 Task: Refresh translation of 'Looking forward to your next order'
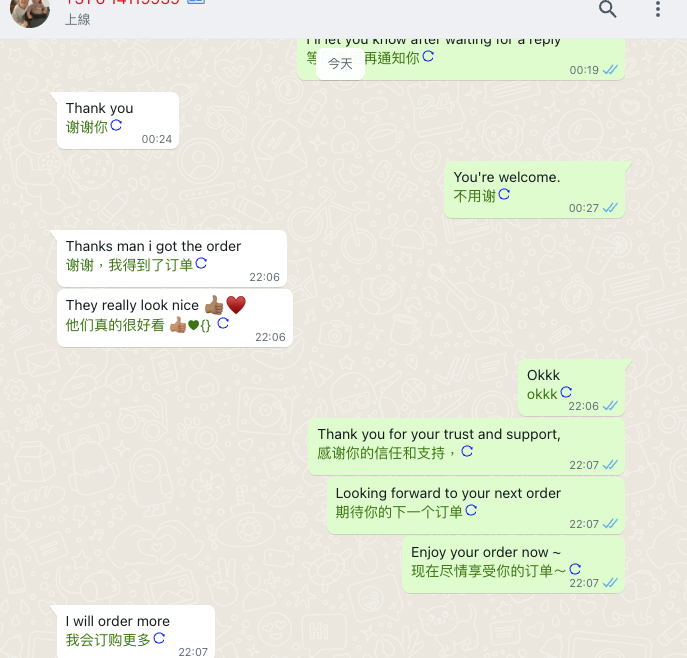471,511
